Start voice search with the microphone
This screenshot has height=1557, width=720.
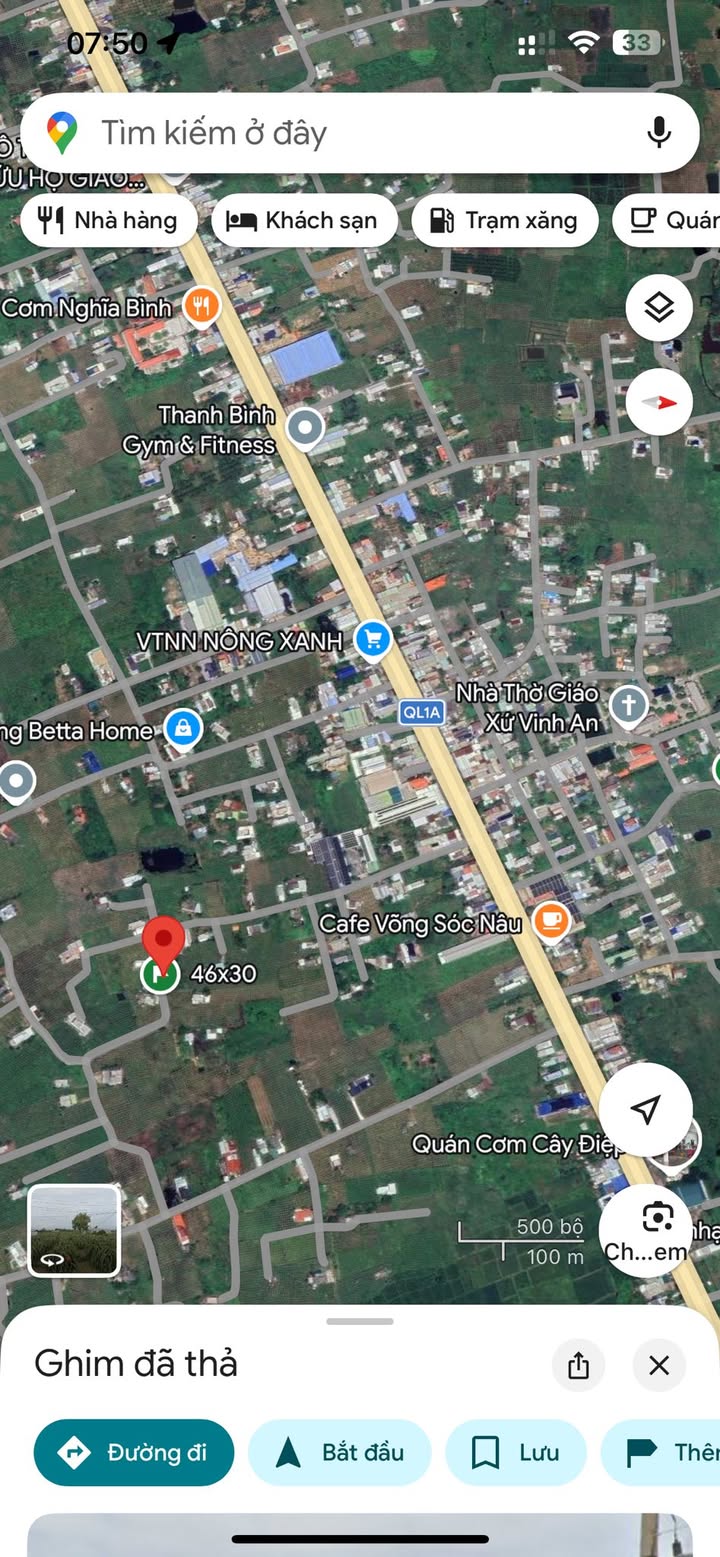pos(658,133)
